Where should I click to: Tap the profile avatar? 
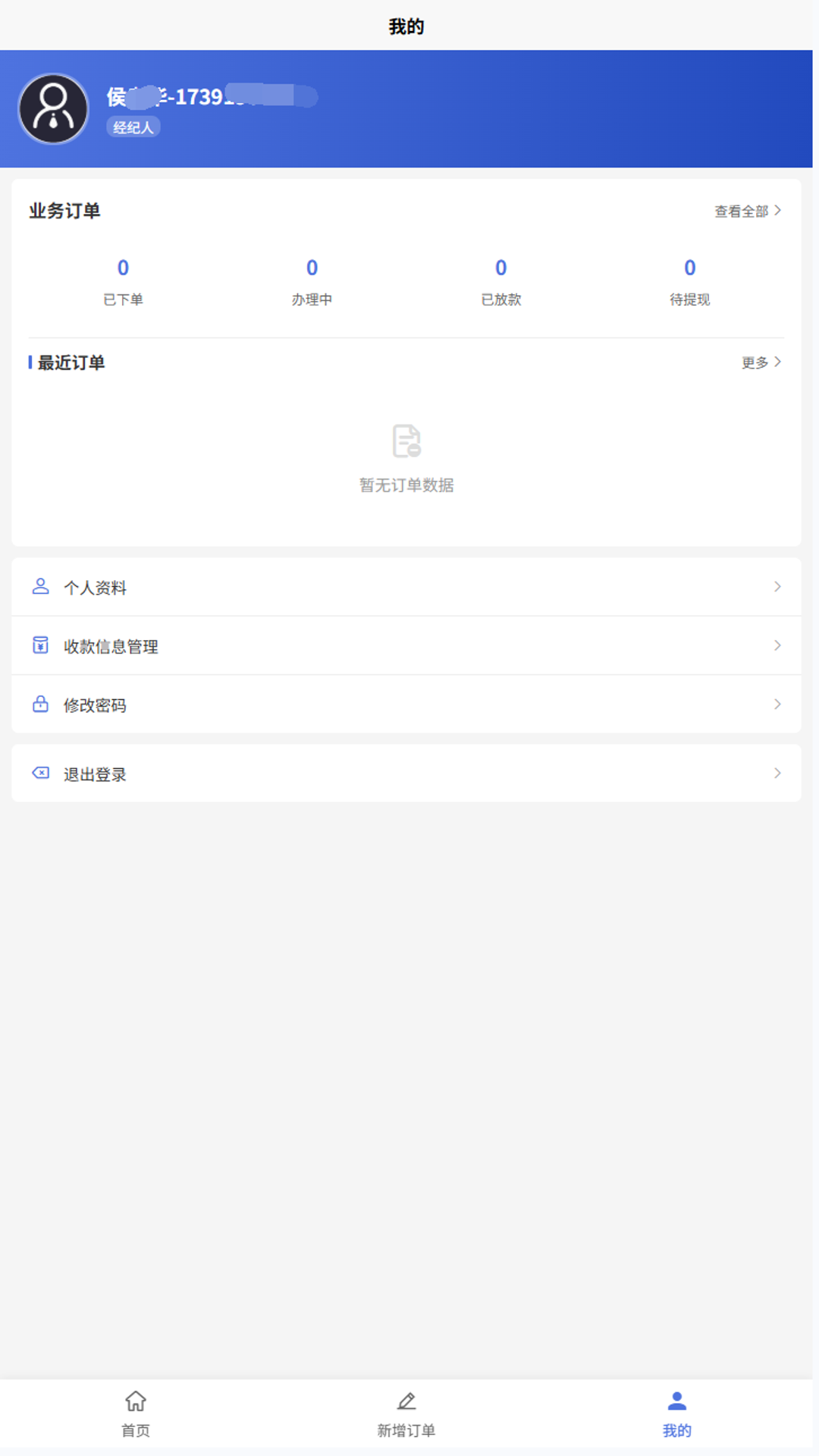(x=53, y=109)
